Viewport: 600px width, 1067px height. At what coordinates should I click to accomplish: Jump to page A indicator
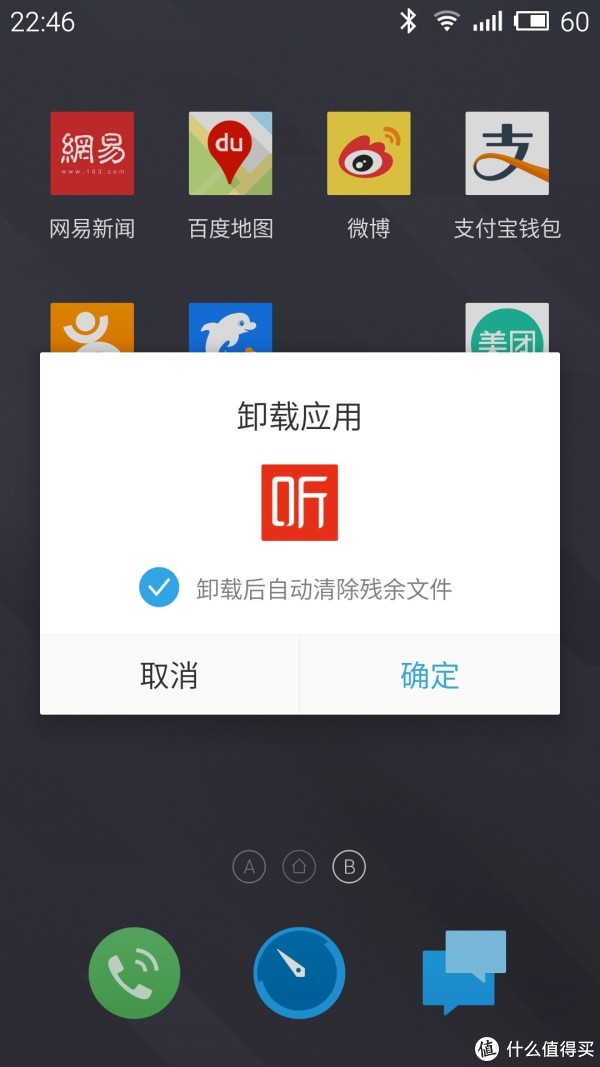pyautogui.click(x=249, y=867)
